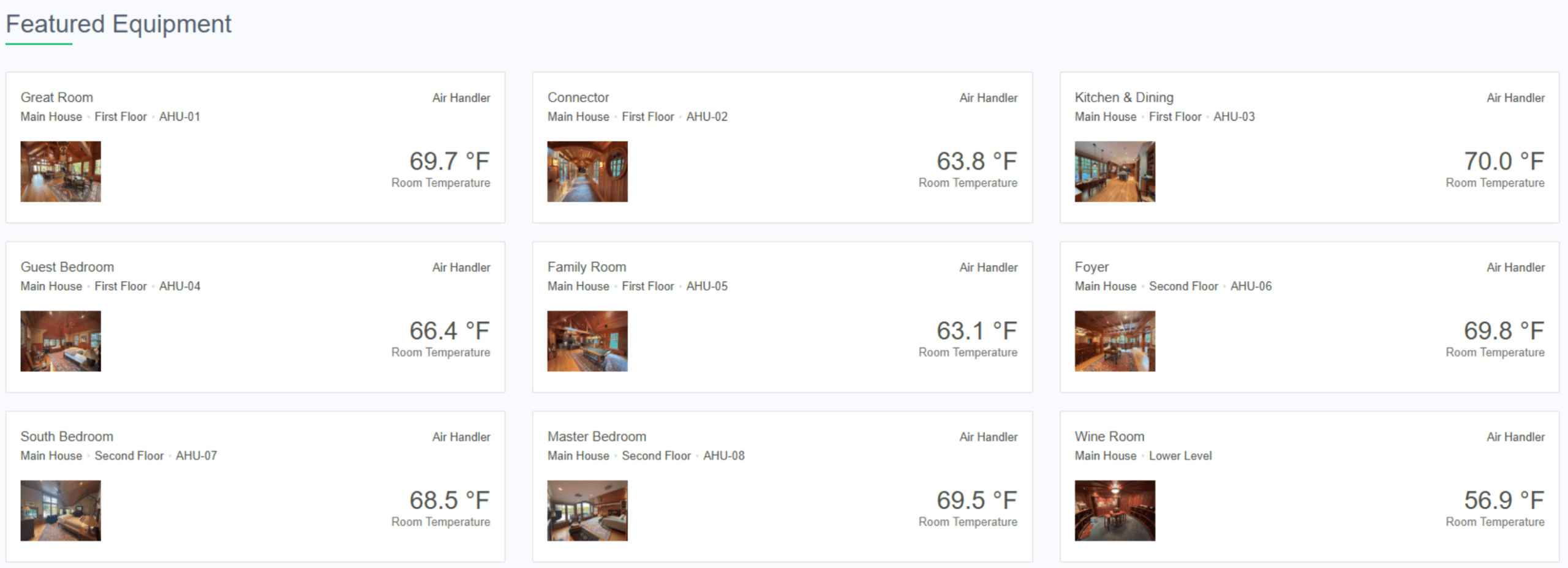The height and width of the screenshot is (568, 1568).
Task: View Kitchen & Dining equipment card
Action: pos(1309,148)
